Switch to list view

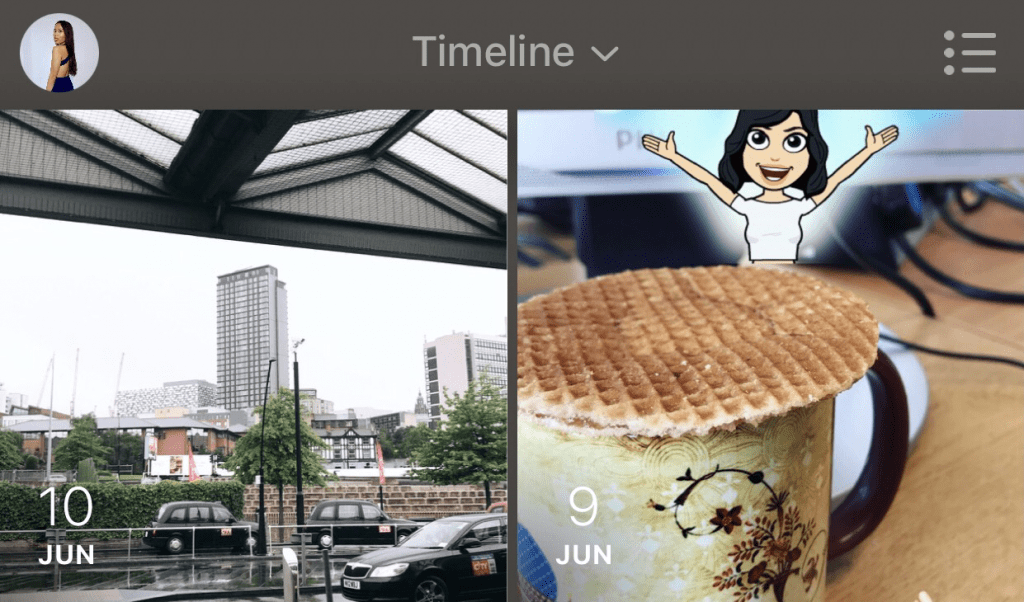point(969,53)
